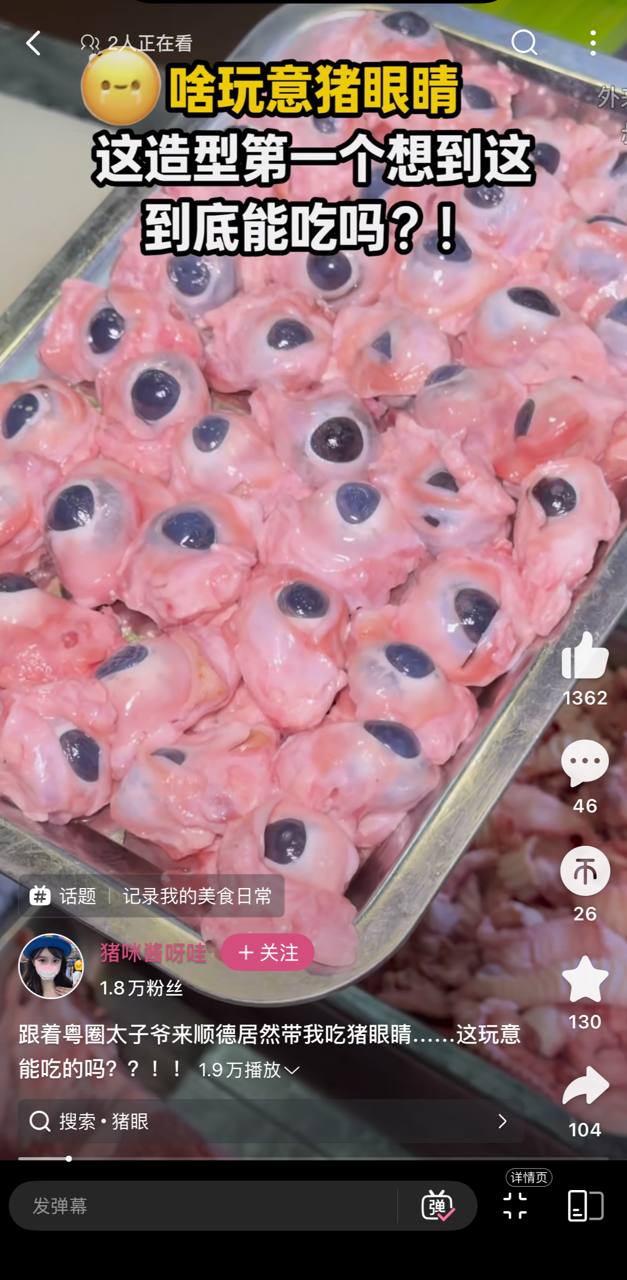Give a coin to this video
This screenshot has width=627, height=1280.
tap(585, 872)
